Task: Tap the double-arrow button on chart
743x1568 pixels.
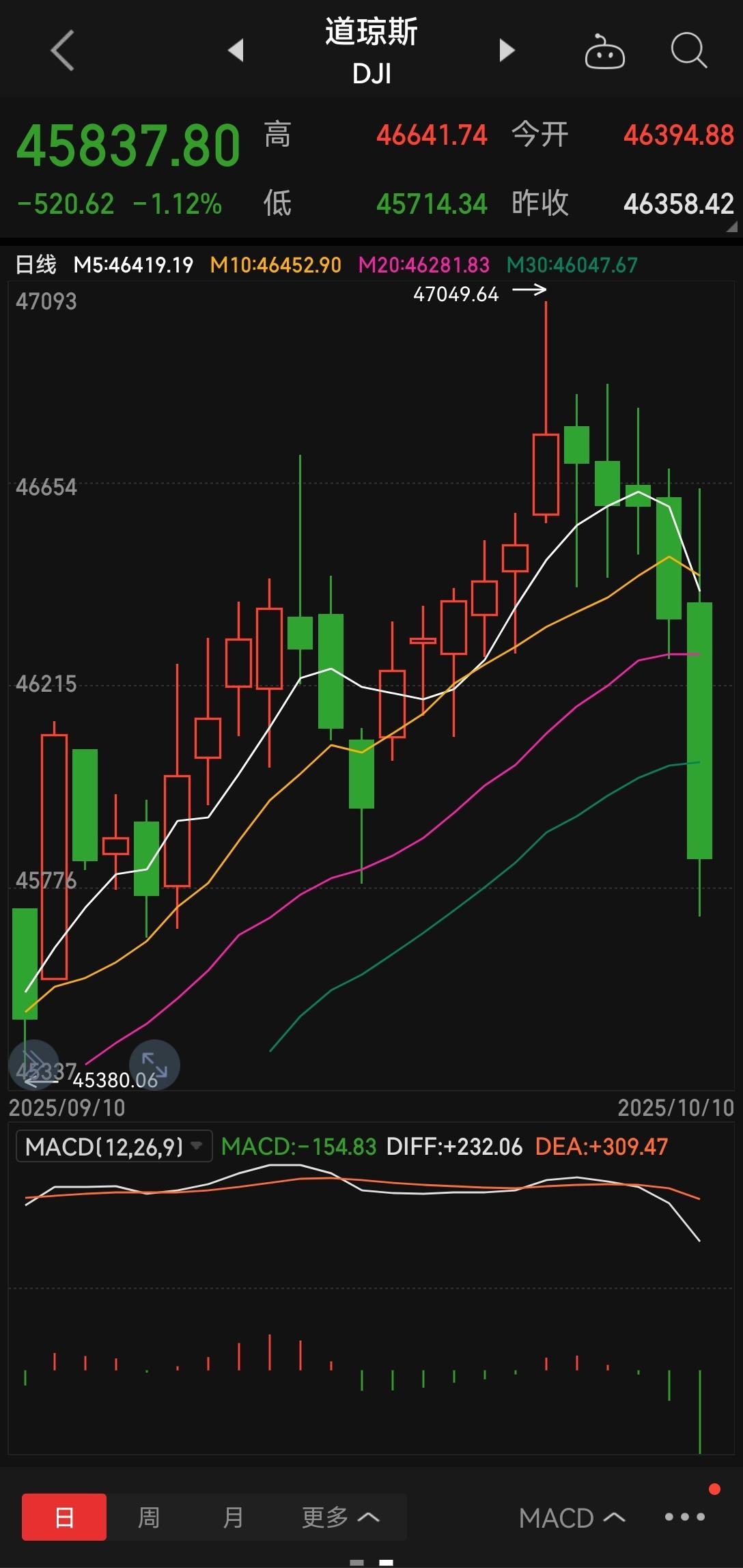Action: (33, 1064)
